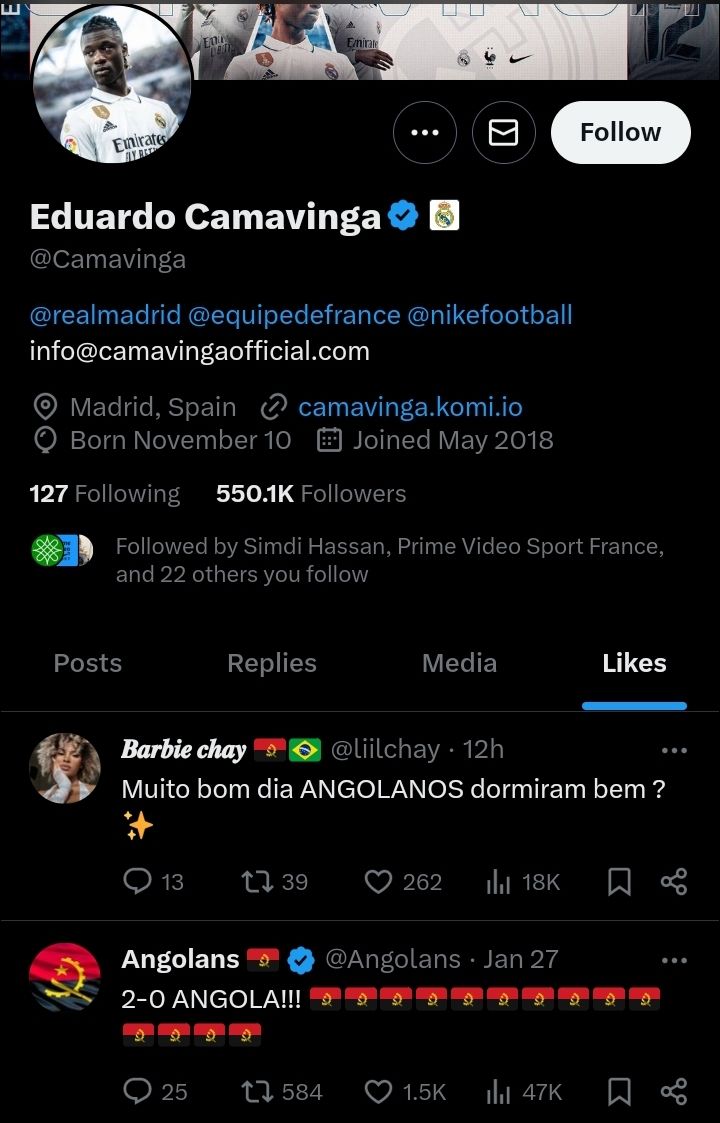Open the profile's three-dot options menu

pos(425,132)
